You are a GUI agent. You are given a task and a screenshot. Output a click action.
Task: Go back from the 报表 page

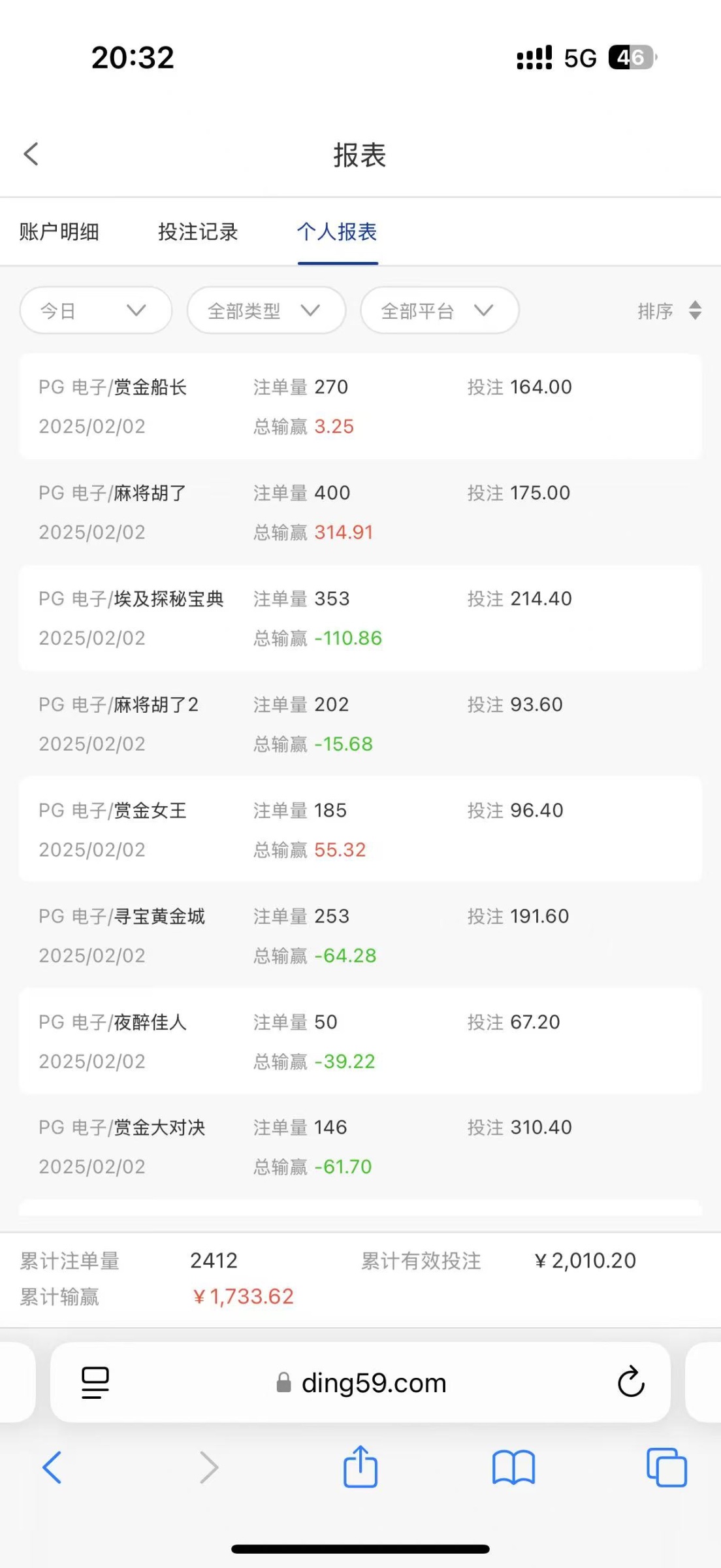(31, 154)
